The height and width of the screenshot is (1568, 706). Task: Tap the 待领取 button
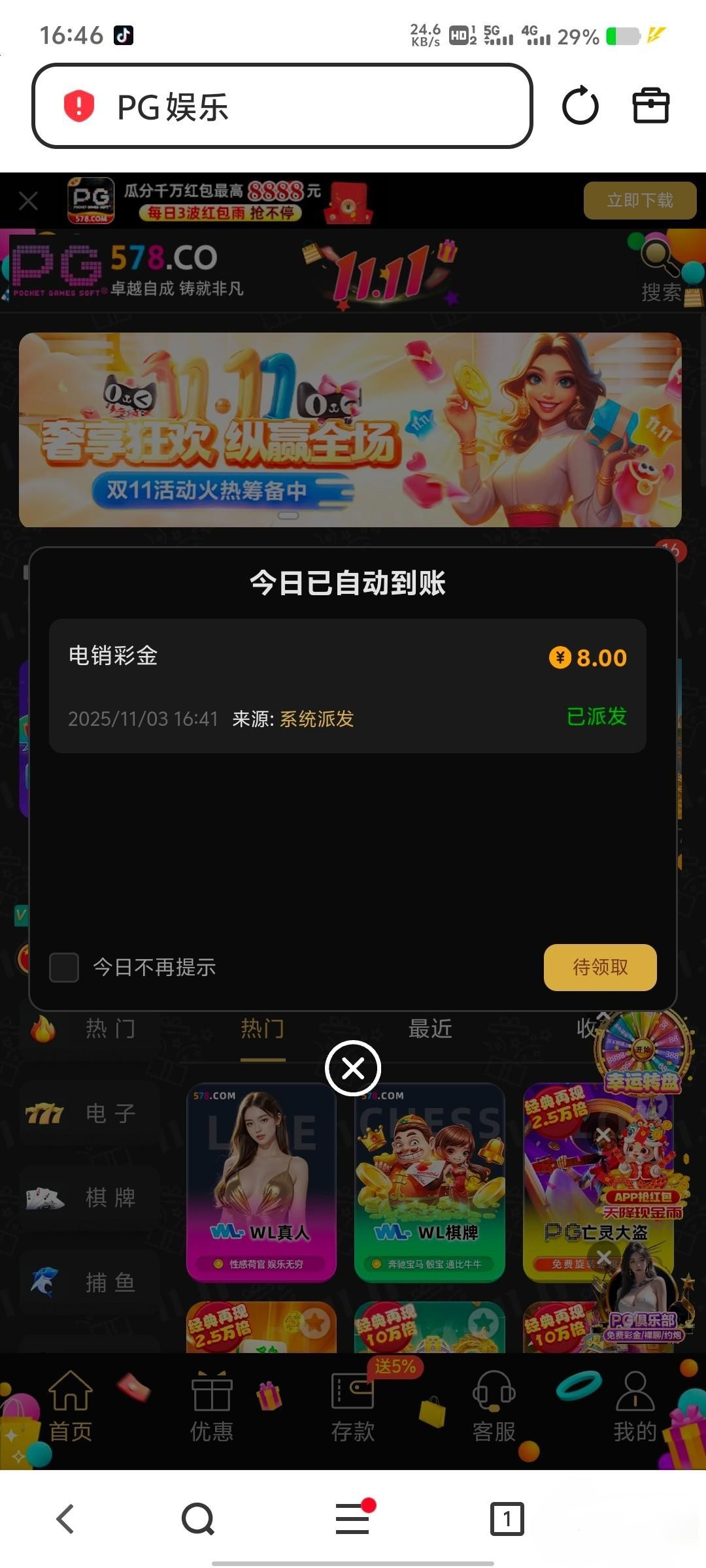tap(599, 968)
